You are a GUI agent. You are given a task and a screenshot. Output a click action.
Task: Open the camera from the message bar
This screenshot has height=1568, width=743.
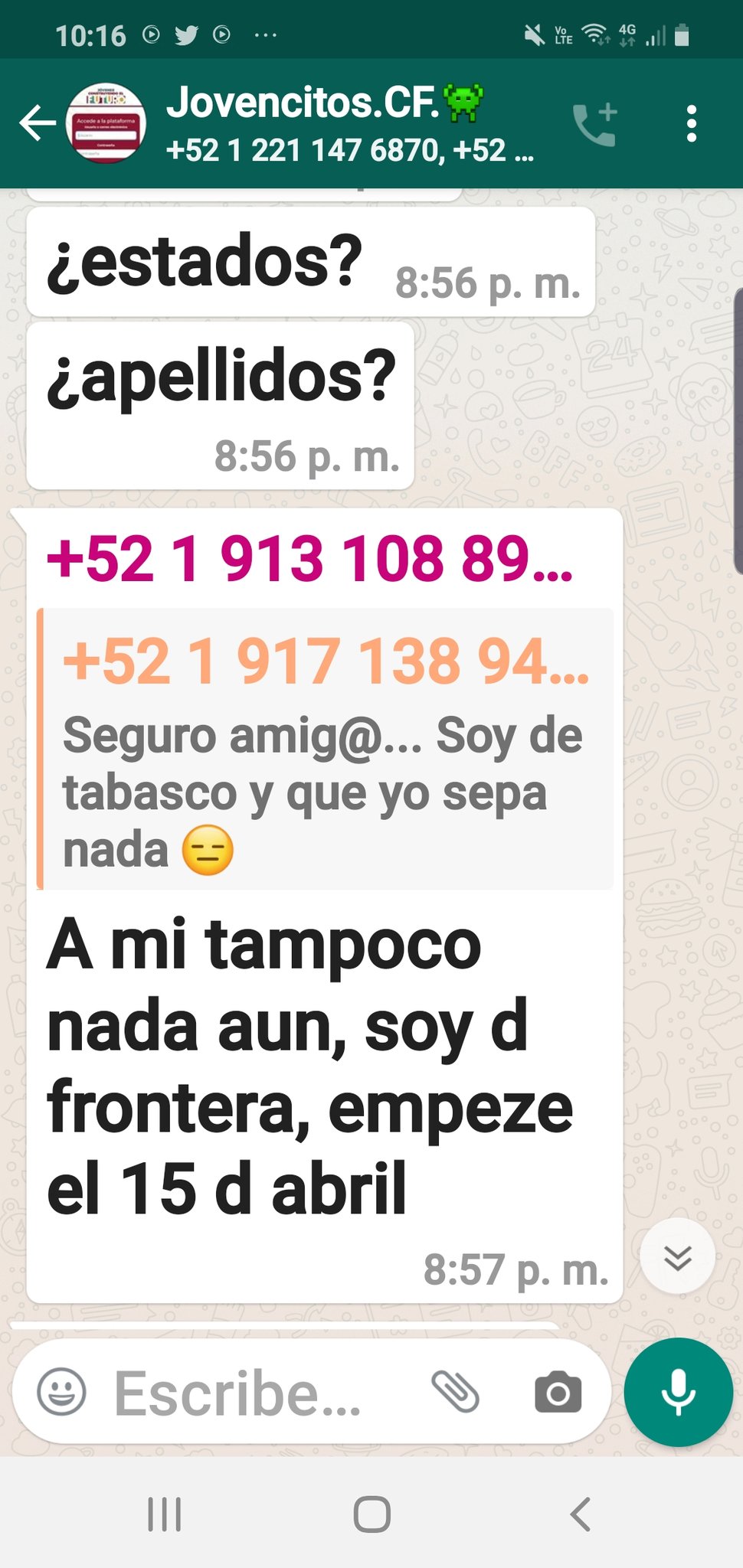pos(558,1392)
